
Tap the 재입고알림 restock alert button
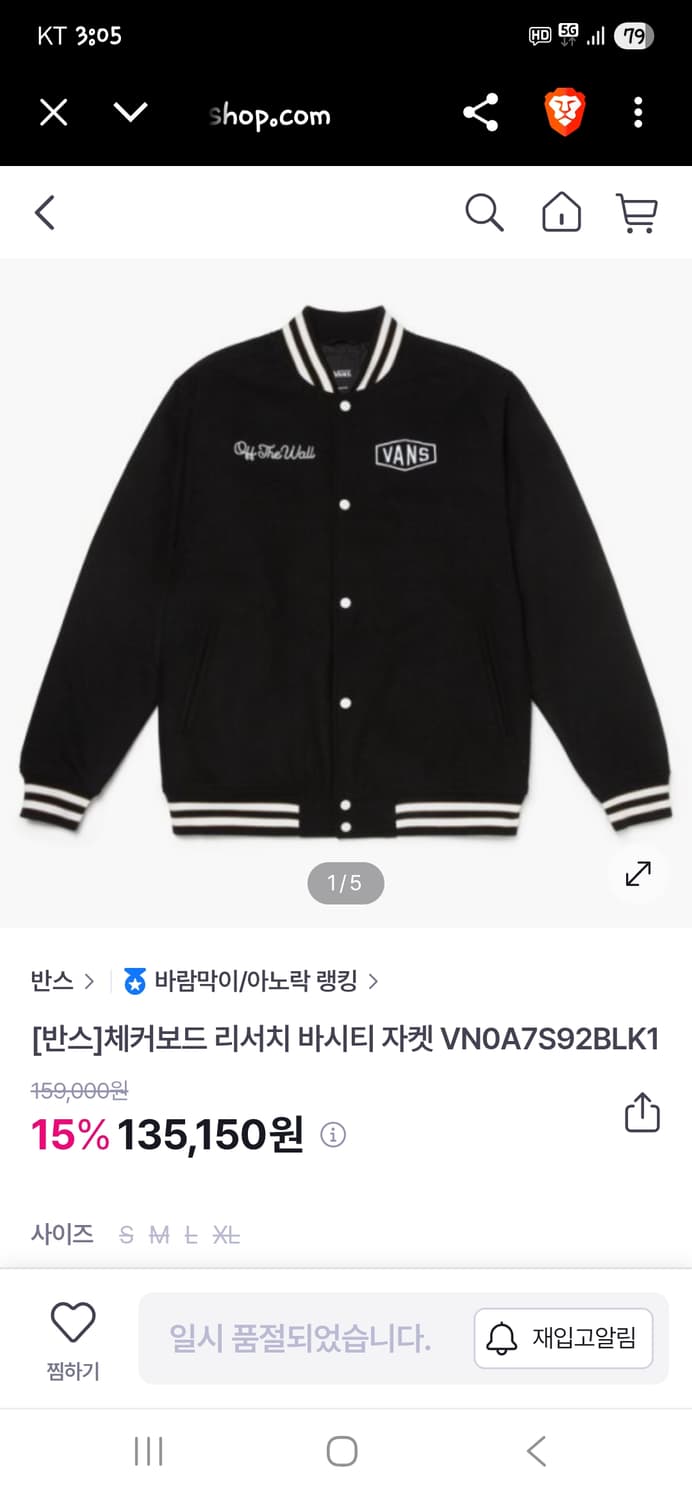coord(563,1338)
